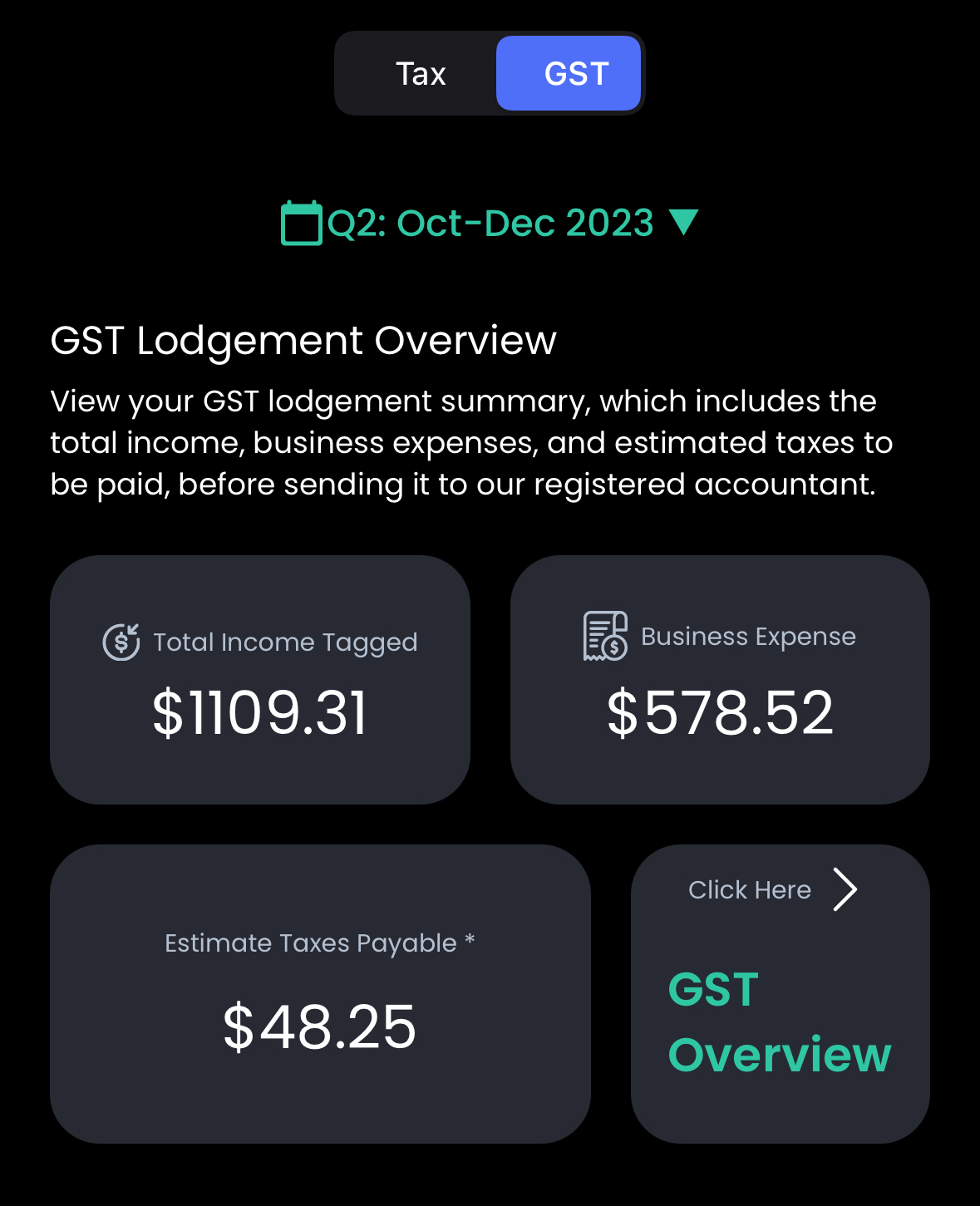Open the Q2: Oct-Dec 2023 quarter dropdown
Screen dimensions: 980x1206
point(490,223)
